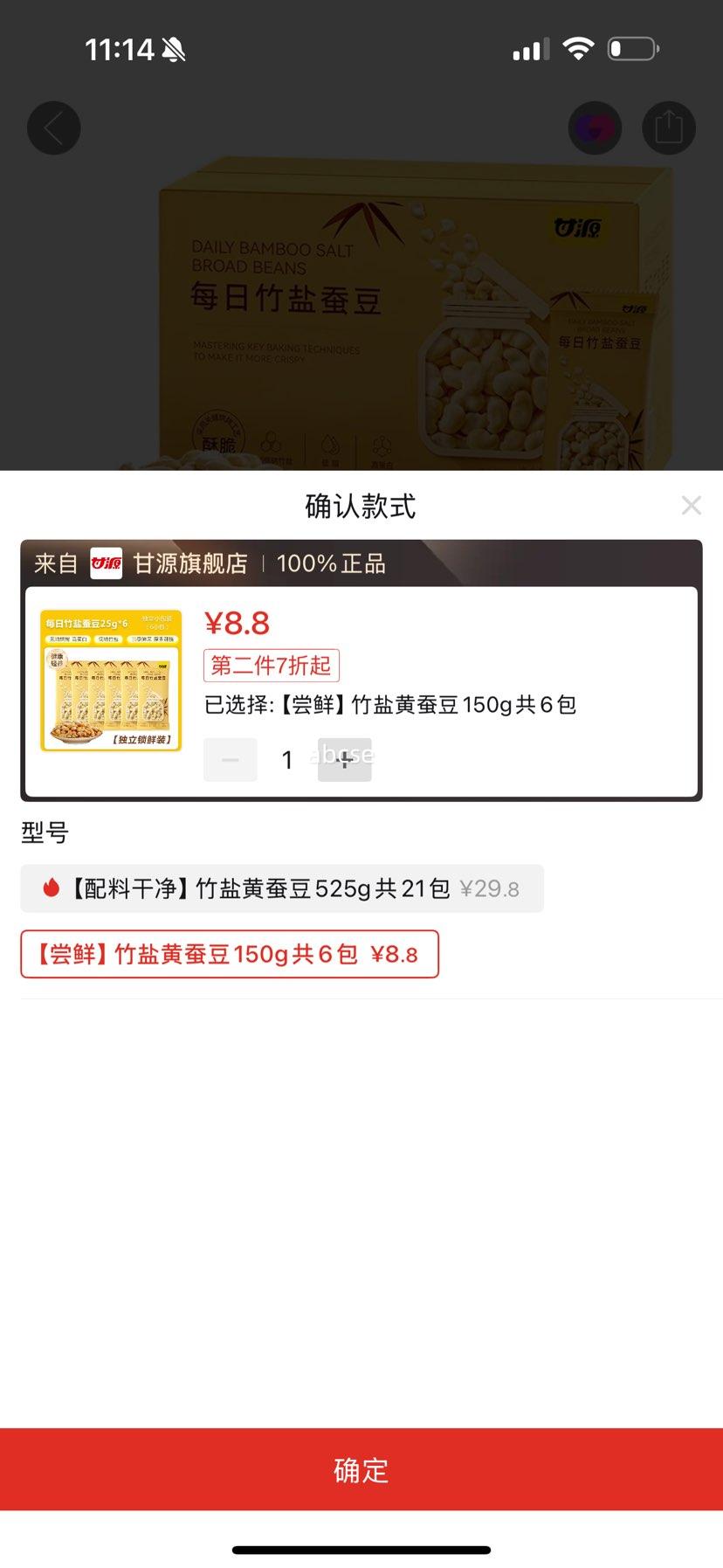Increase quantity with the plus button
Viewport: 723px width, 1568px height.
click(x=344, y=759)
